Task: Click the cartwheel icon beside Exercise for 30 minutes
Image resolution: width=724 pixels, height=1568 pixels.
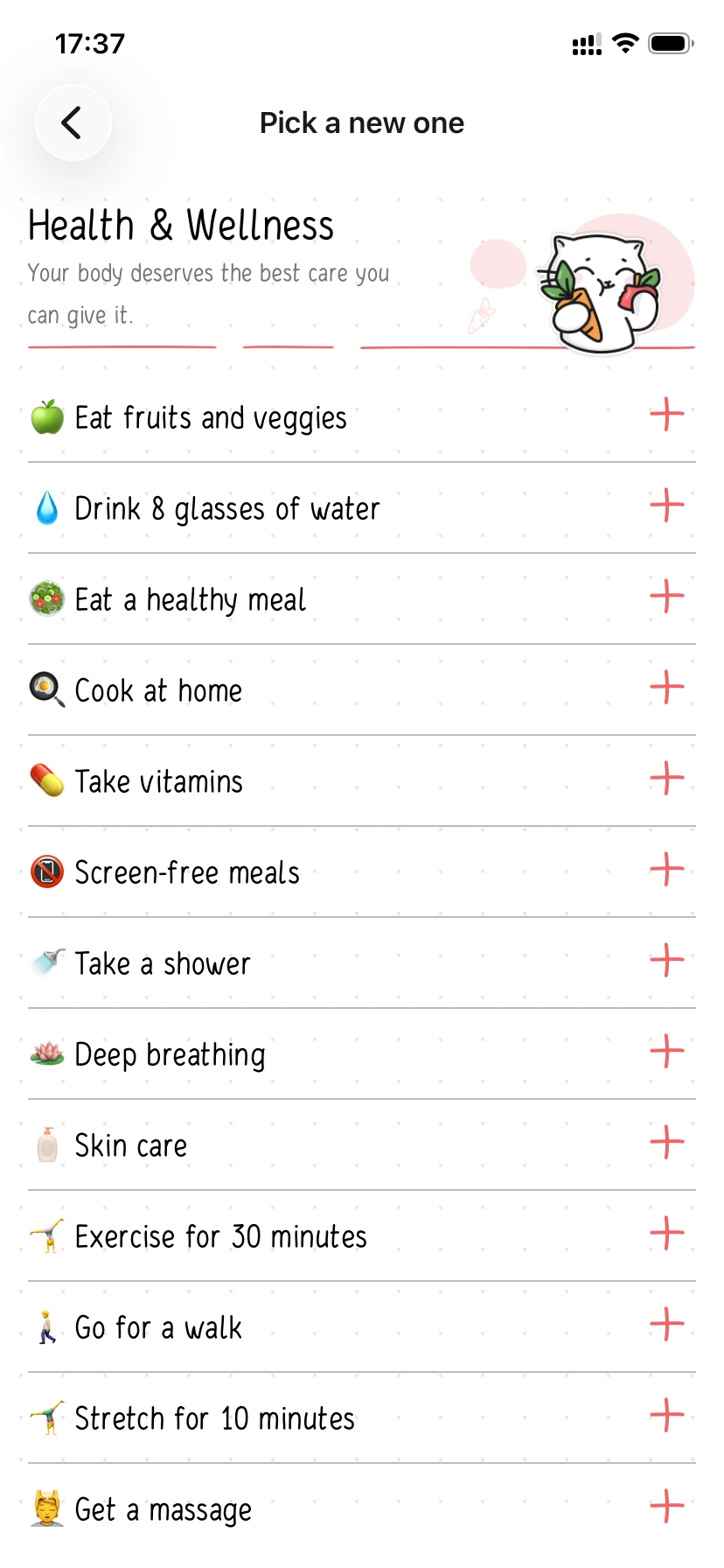Action: (47, 1235)
